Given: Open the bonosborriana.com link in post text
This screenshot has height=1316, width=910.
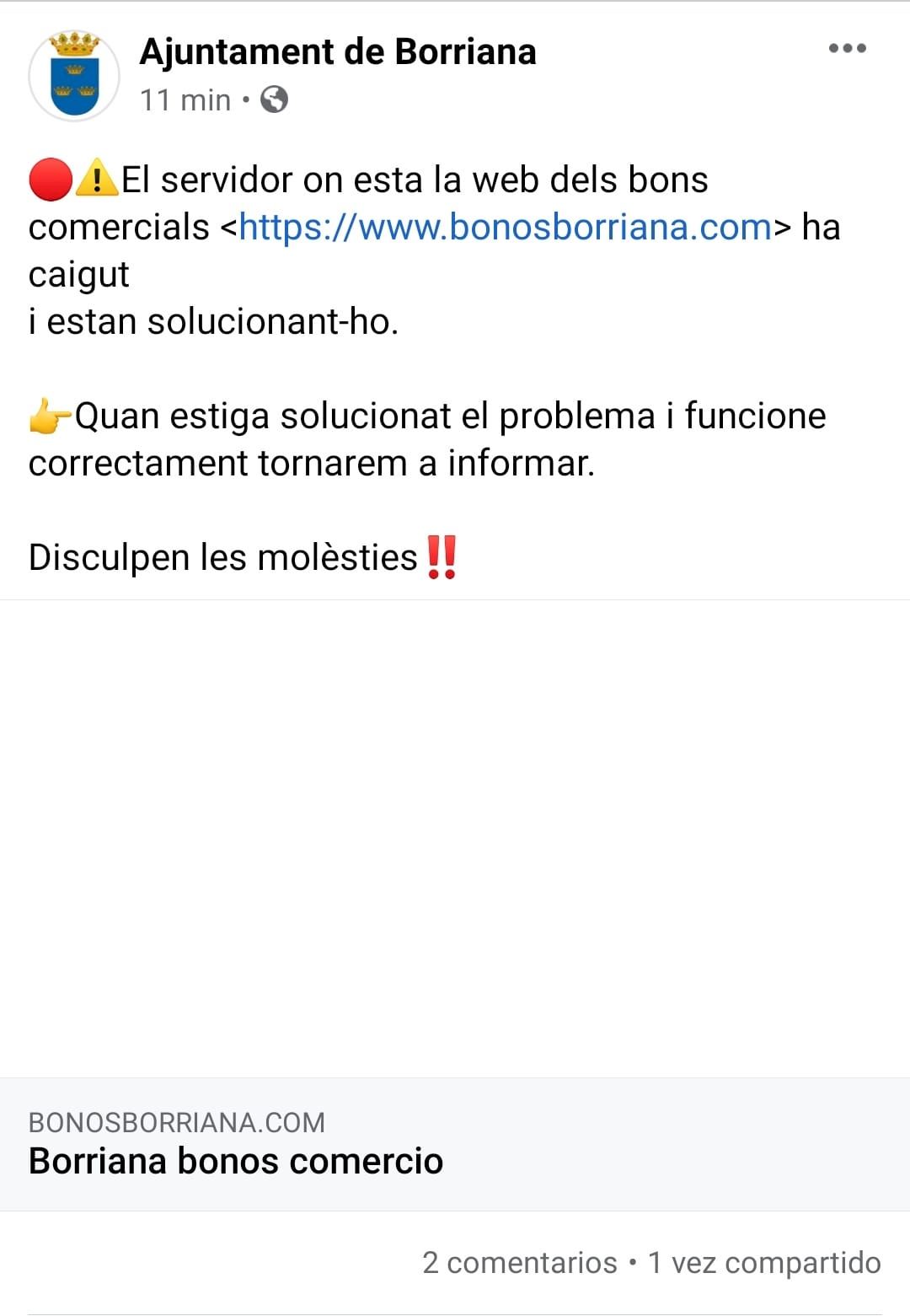Looking at the screenshot, I should pos(506,228).
